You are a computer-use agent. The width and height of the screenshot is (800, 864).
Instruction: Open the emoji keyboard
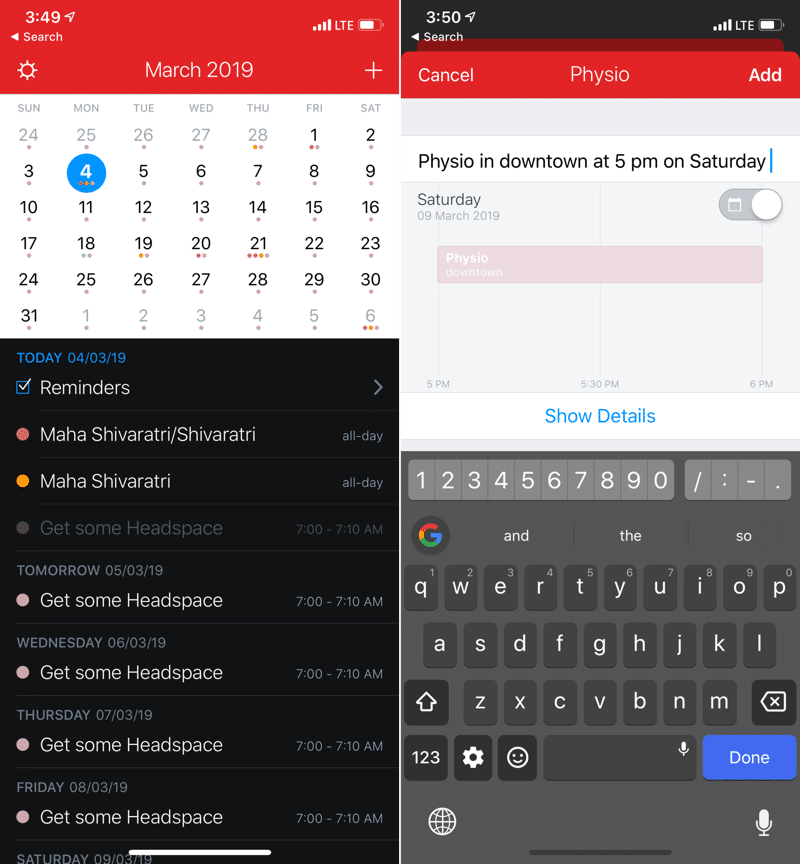click(517, 757)
